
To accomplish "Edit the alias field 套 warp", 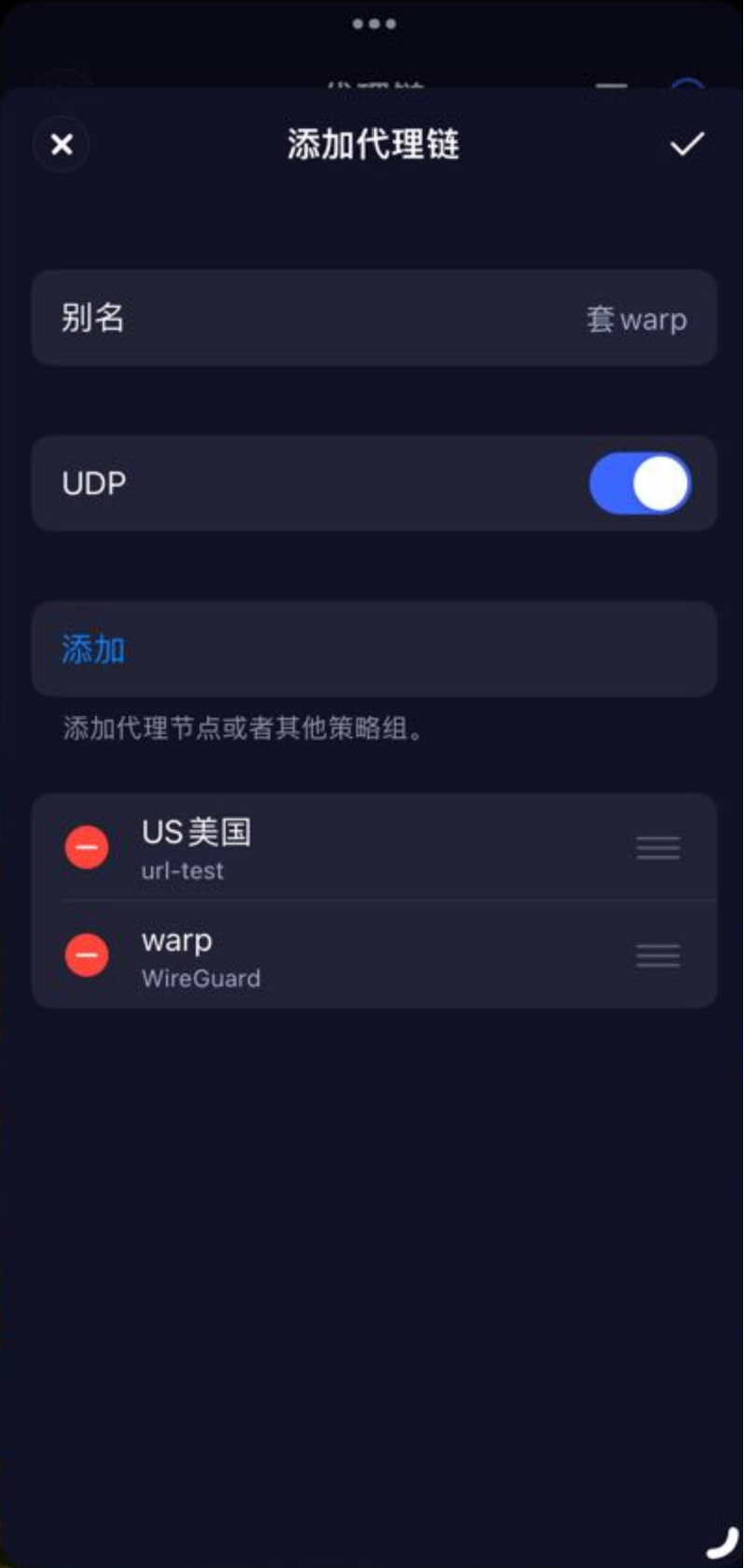I will tap(636, 319).
